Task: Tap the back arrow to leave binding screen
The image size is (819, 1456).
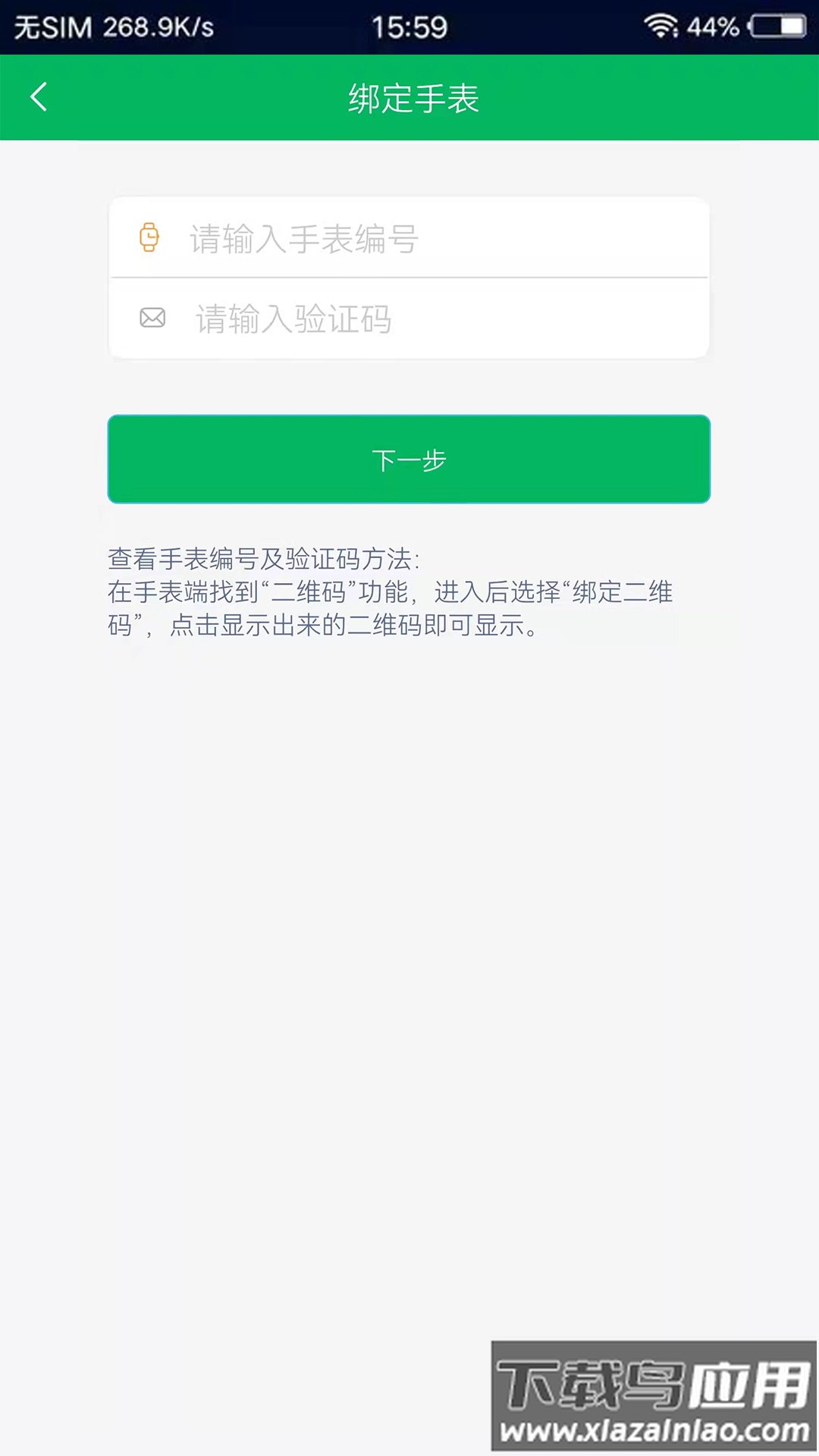Action: click(x=39, y=98)
